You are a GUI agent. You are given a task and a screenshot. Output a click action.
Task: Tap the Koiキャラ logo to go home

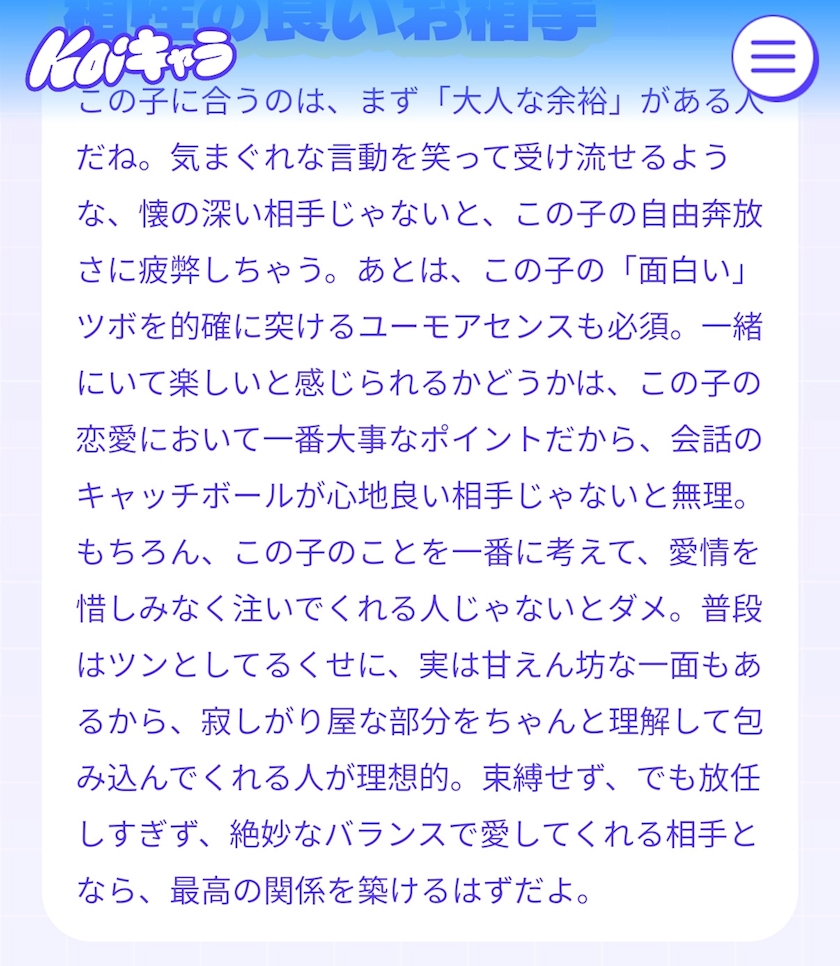pos(131,59)
